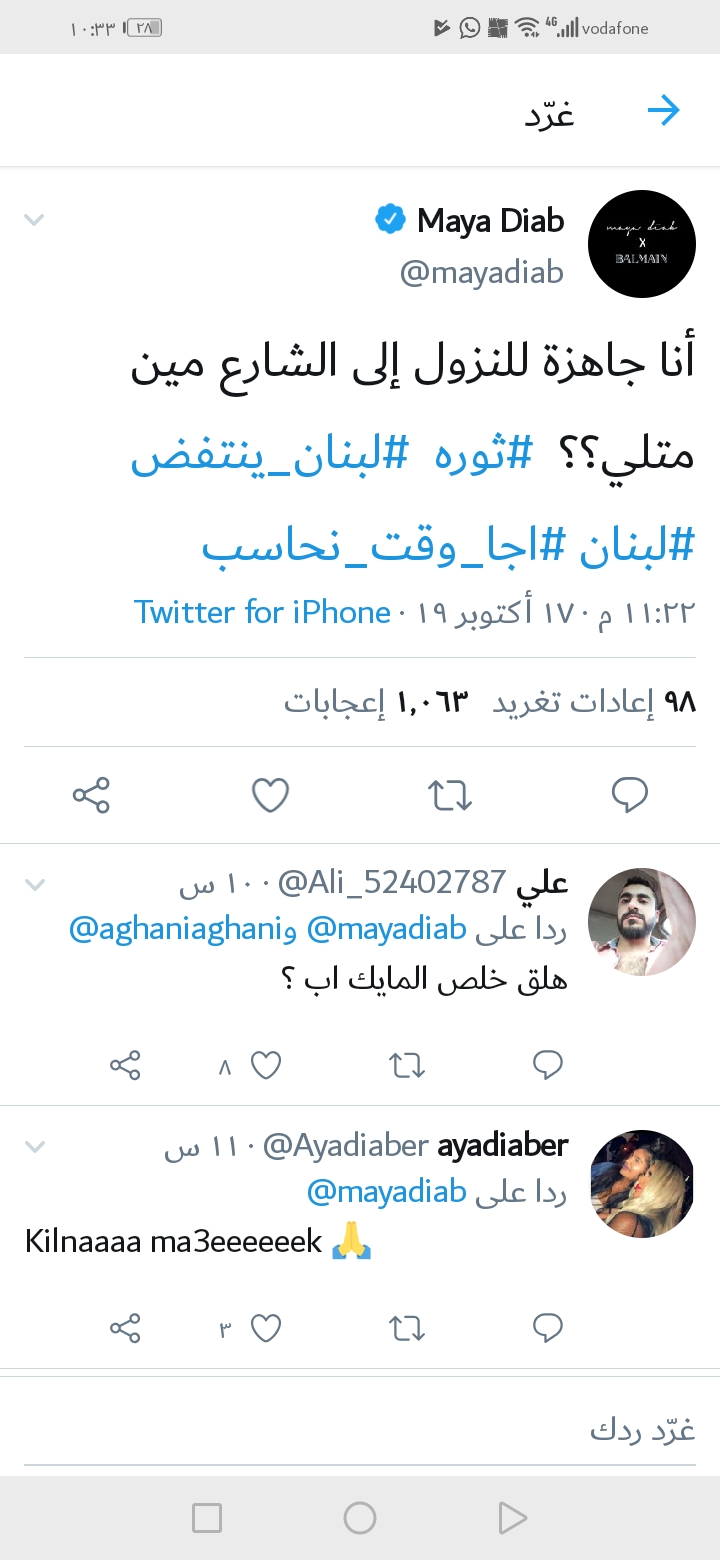Retweet the reply from @Ali_52402787
720x1560 pixels.
[x=407, y=1066]
